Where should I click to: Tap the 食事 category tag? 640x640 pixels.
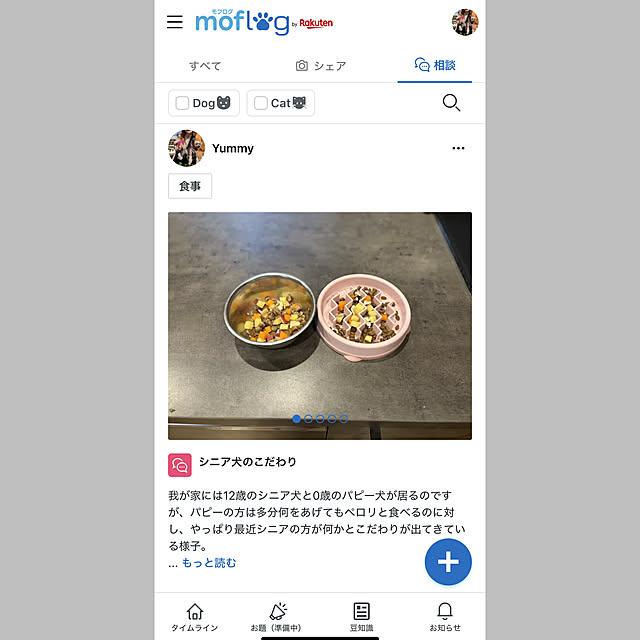[x=190, y=186]
